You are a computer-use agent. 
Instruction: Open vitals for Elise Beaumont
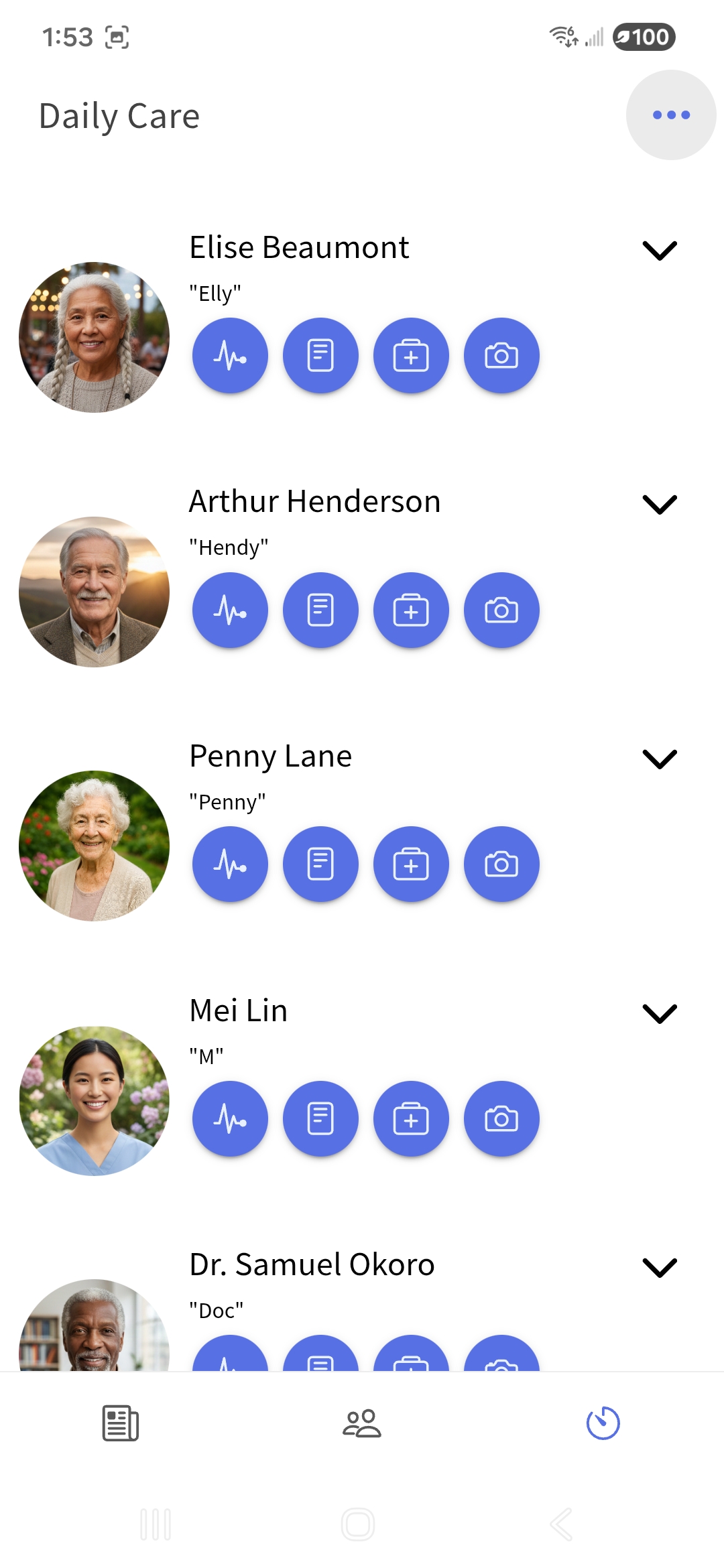click(x=229, y=355)
